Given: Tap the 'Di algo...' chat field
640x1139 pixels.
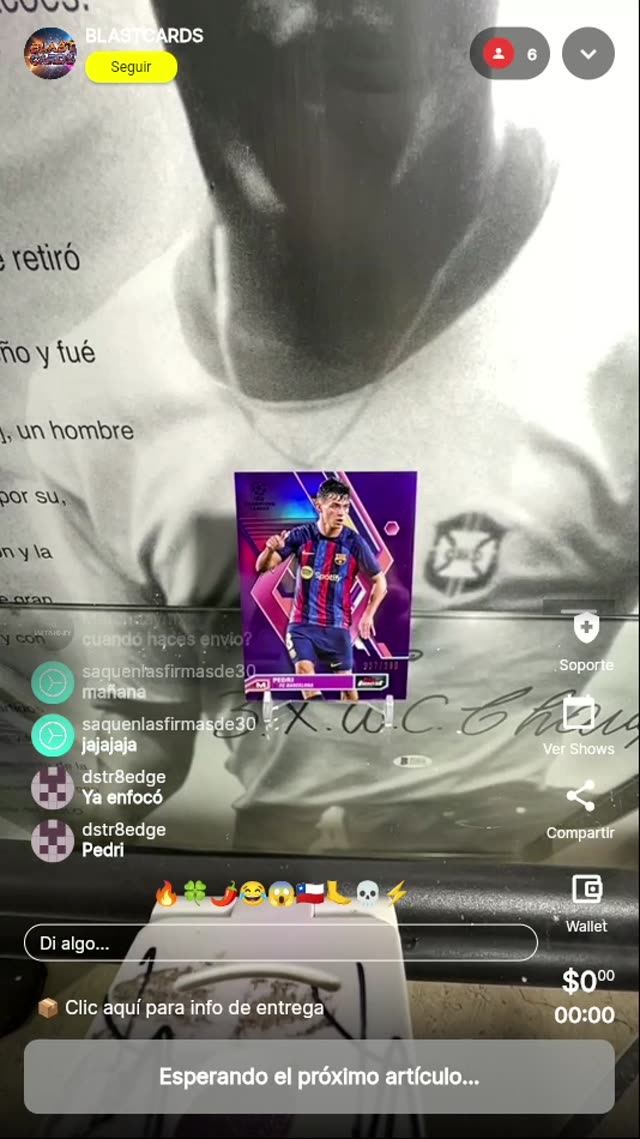Looking at the screenshot, I should pos(280,942).
